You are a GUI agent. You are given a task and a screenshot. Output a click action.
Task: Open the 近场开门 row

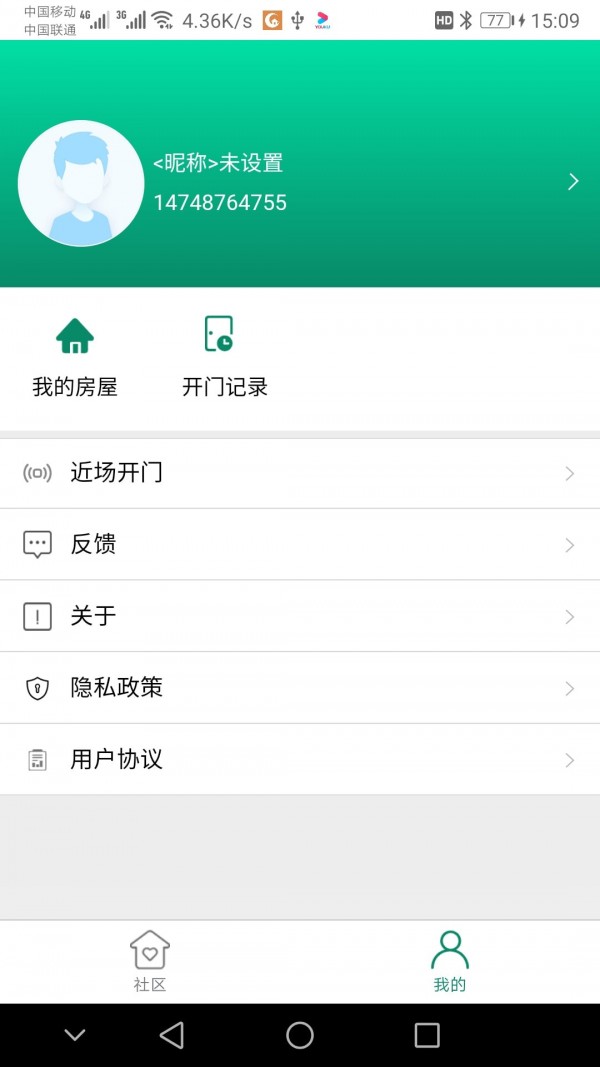click(300, 473)
